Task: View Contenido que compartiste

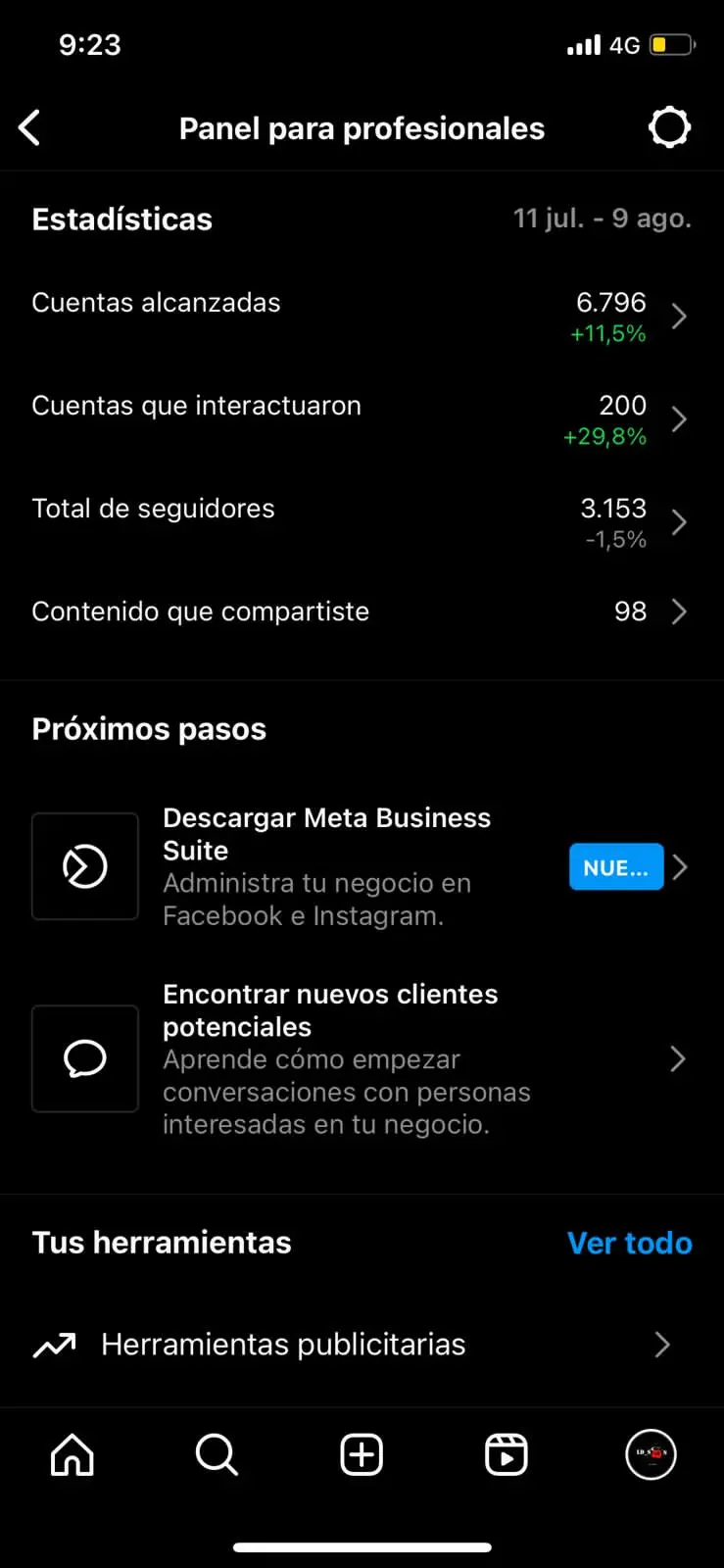Action: [361, 612]
